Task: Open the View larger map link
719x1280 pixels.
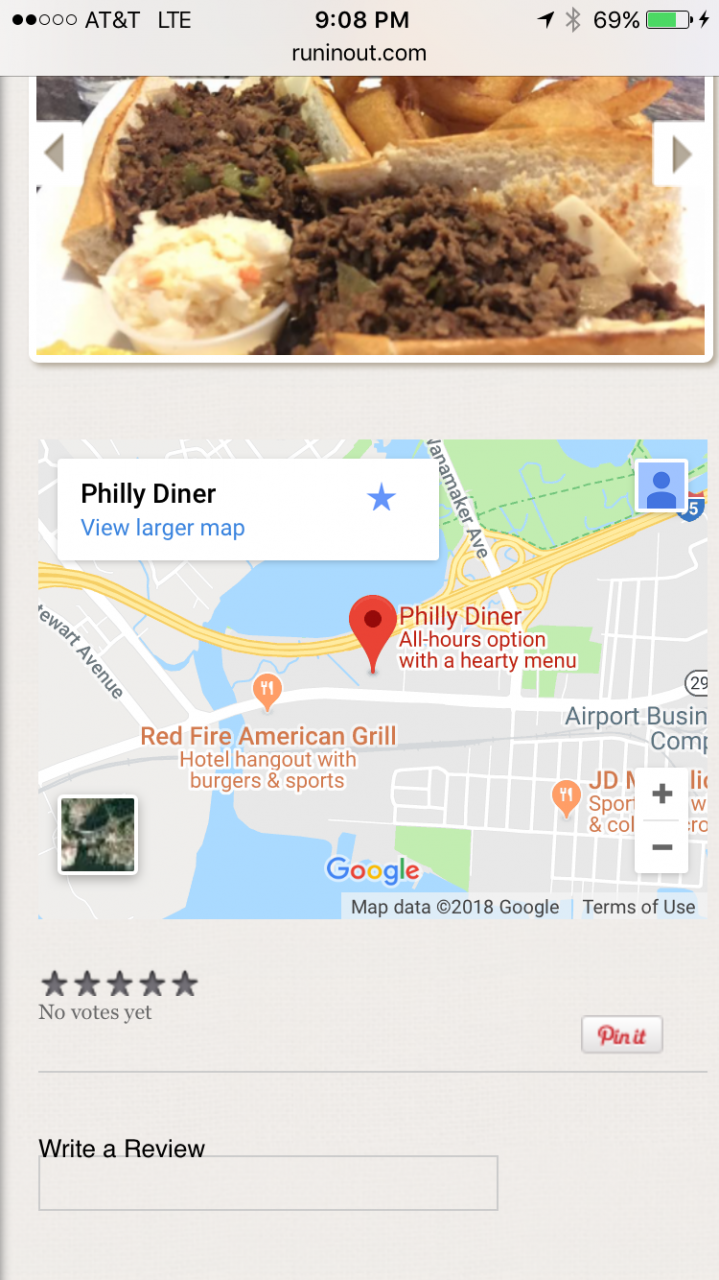Action: point(162,528)
